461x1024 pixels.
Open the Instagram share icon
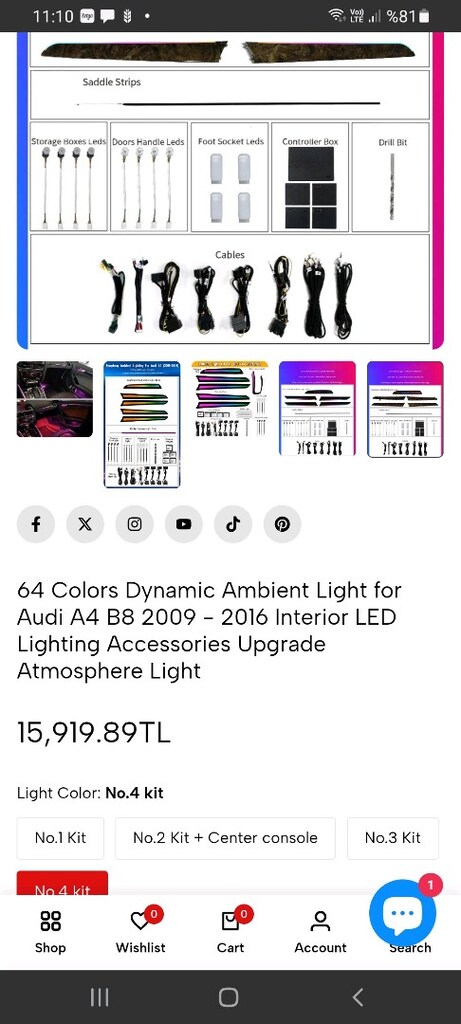coord(135,524)
